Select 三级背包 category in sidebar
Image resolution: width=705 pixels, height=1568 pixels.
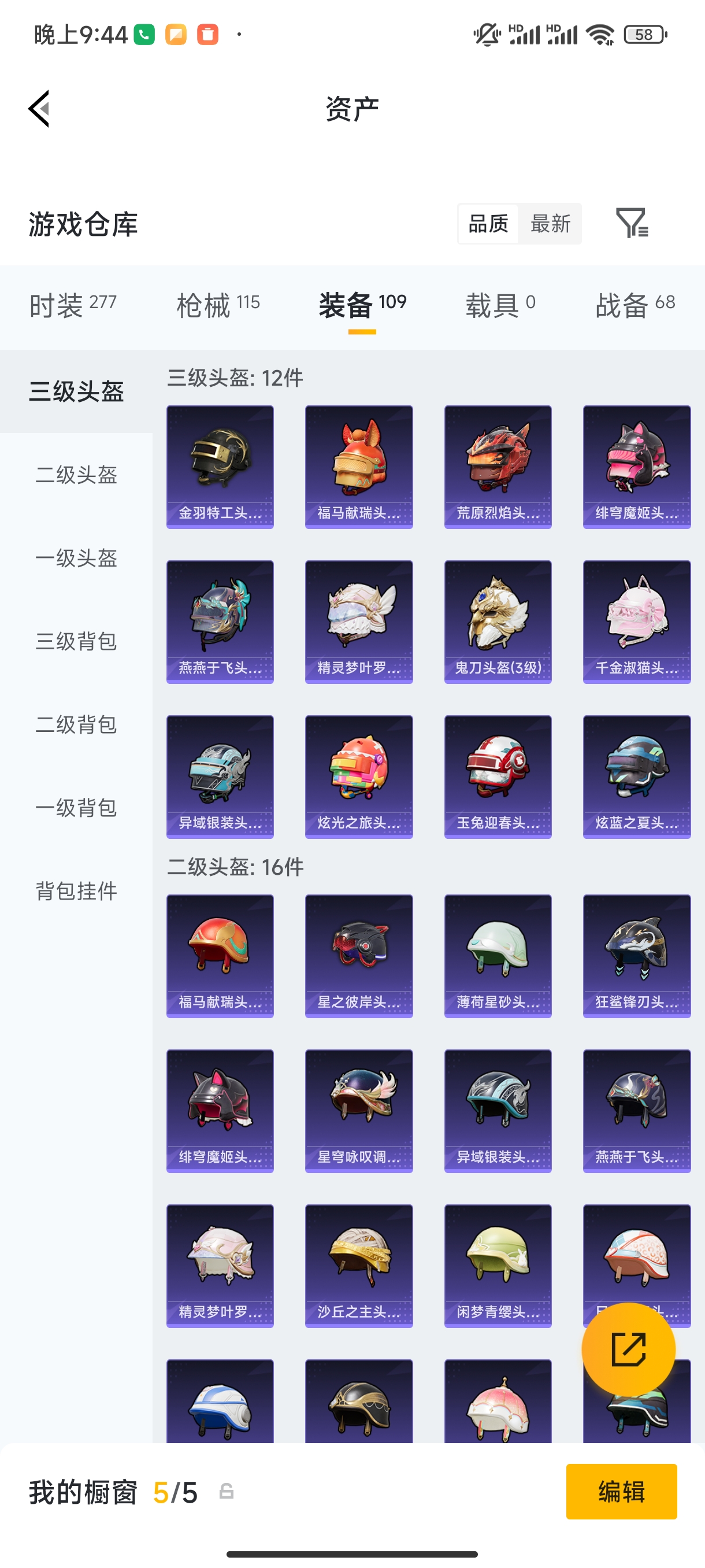pyautogui.click(x=76, y=642)
